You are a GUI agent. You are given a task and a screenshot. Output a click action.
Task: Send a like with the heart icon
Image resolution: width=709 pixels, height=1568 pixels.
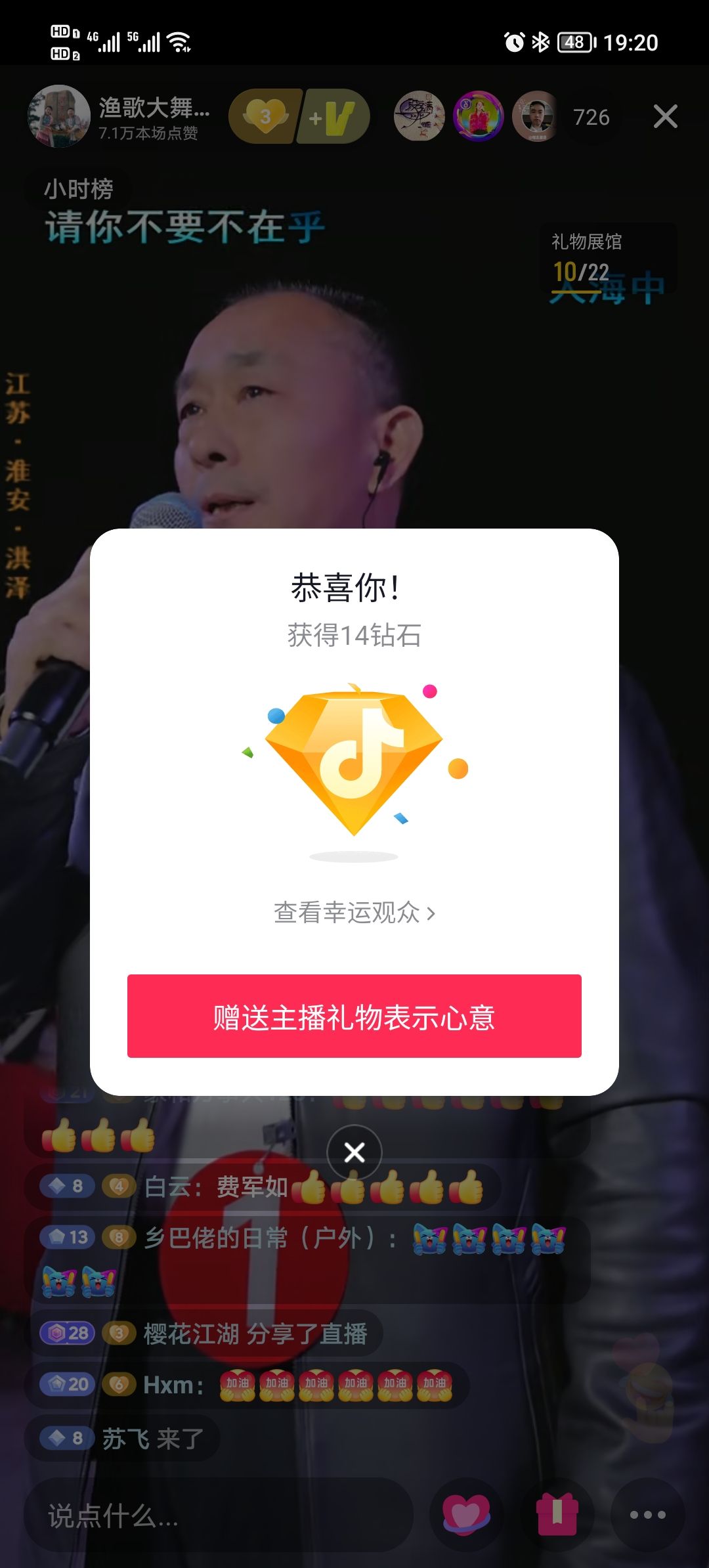[x=466, y=1515]
